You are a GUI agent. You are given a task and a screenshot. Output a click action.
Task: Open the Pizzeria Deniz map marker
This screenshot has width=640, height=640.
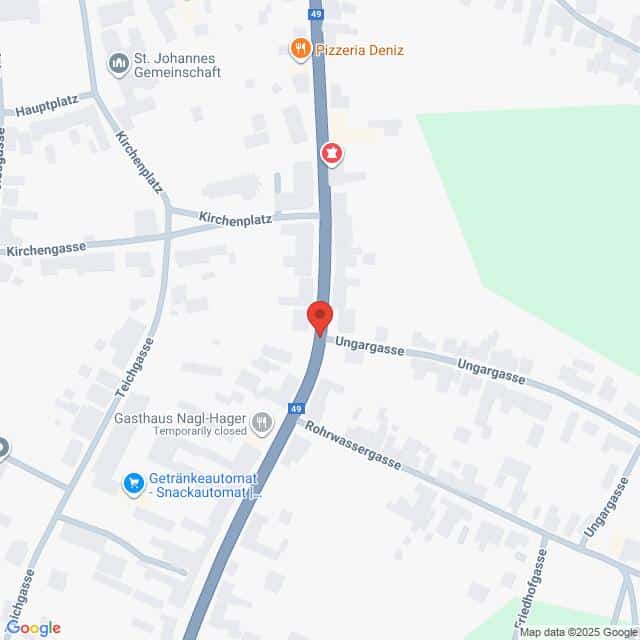298,48
